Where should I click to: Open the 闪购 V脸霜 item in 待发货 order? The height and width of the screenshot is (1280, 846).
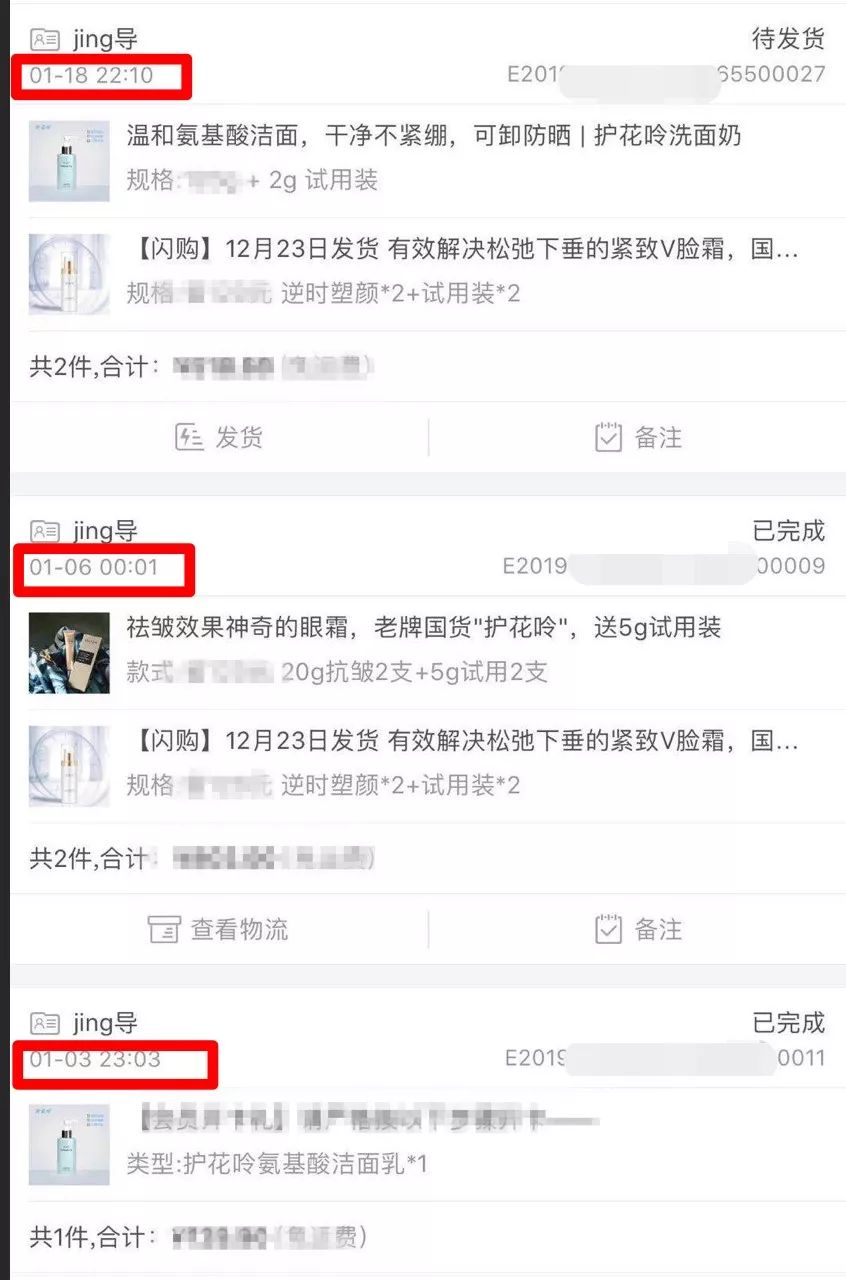point(428,272)
